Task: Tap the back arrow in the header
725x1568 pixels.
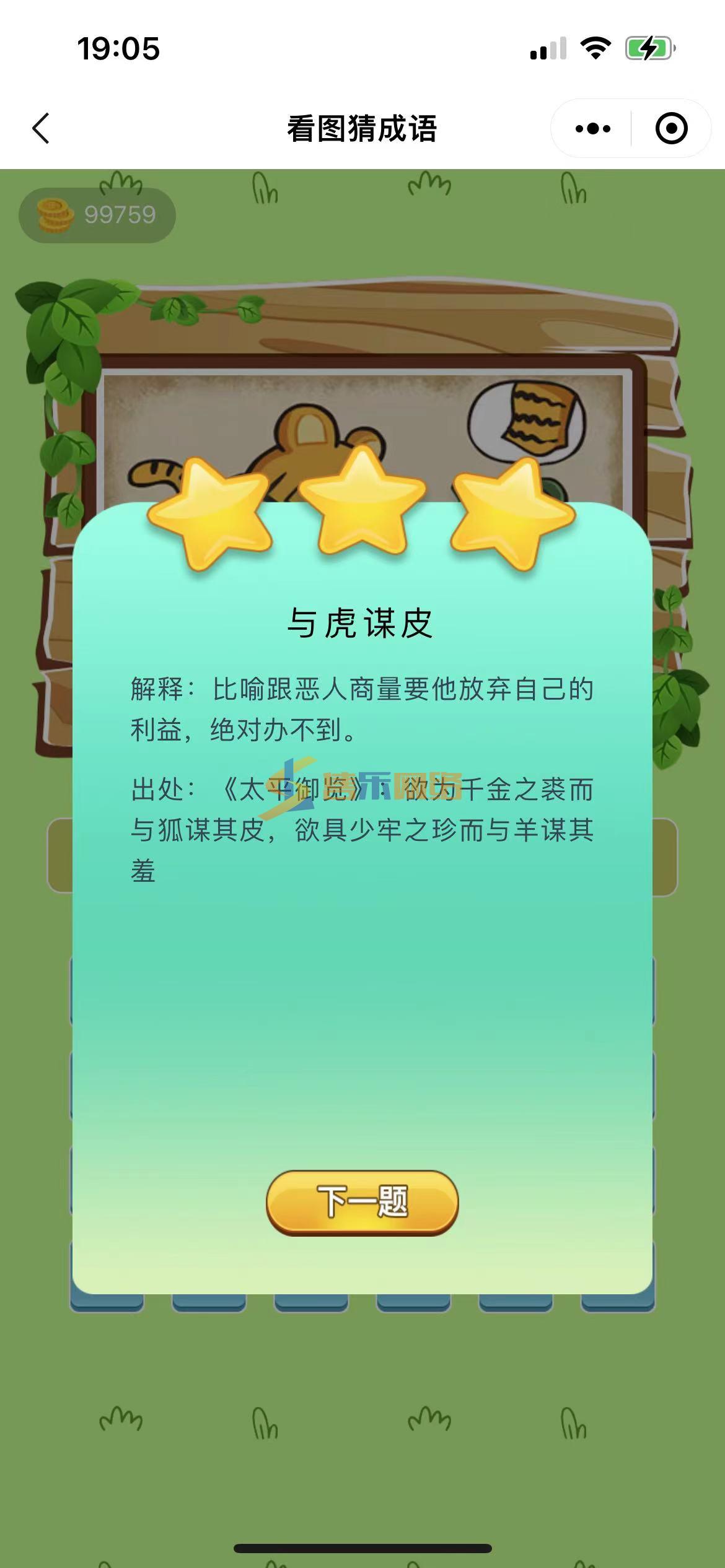Action: coord(41,129)
